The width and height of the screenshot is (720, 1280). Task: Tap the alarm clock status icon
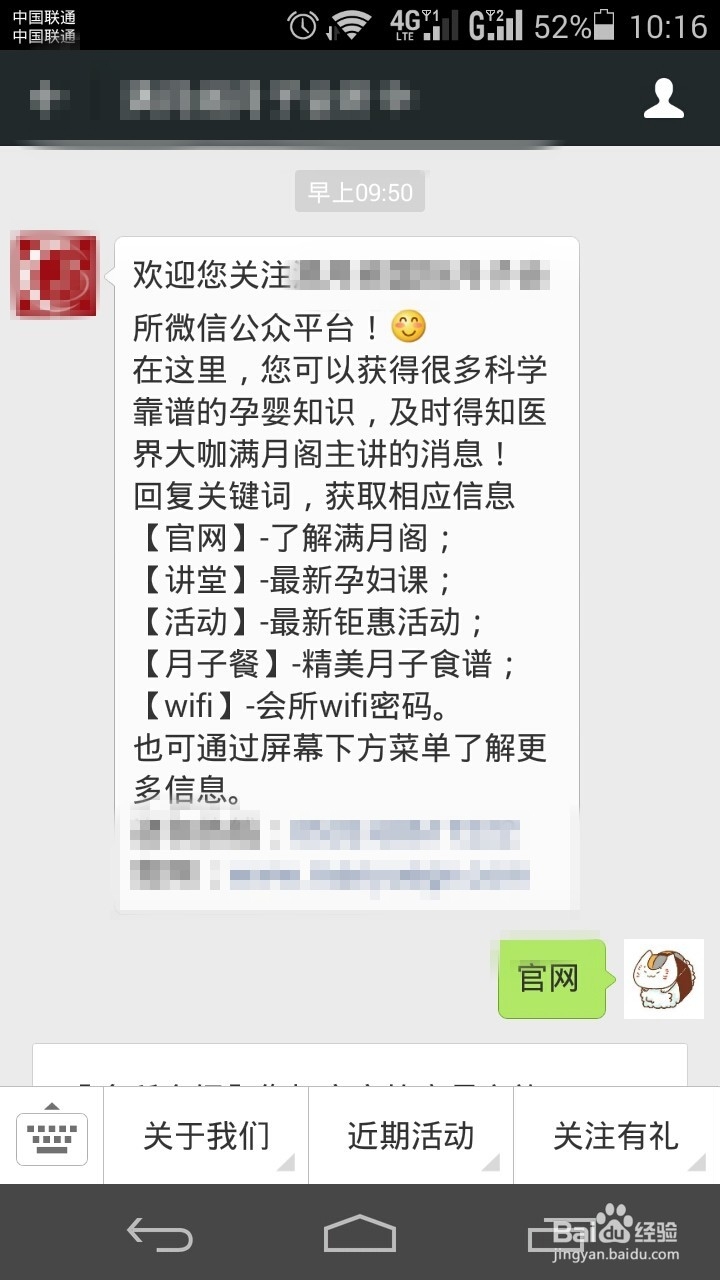(301, 25)
